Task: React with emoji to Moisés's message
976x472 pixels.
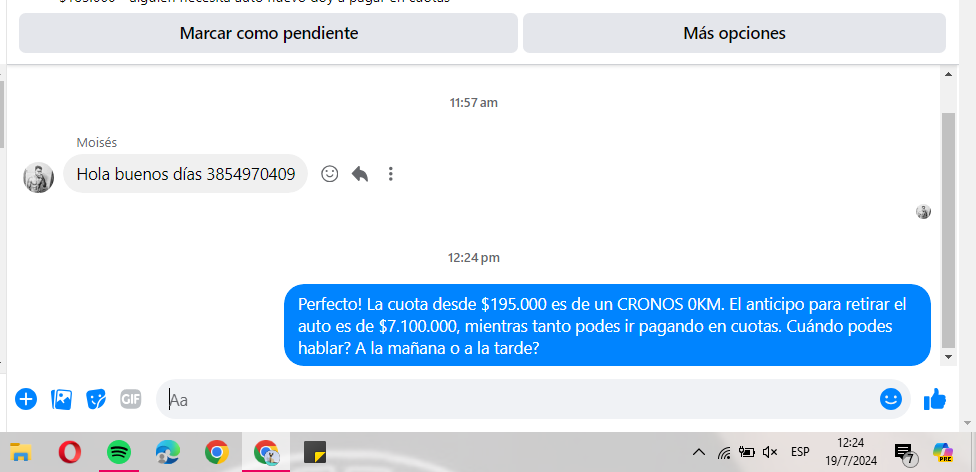Action: click(330, 174)
